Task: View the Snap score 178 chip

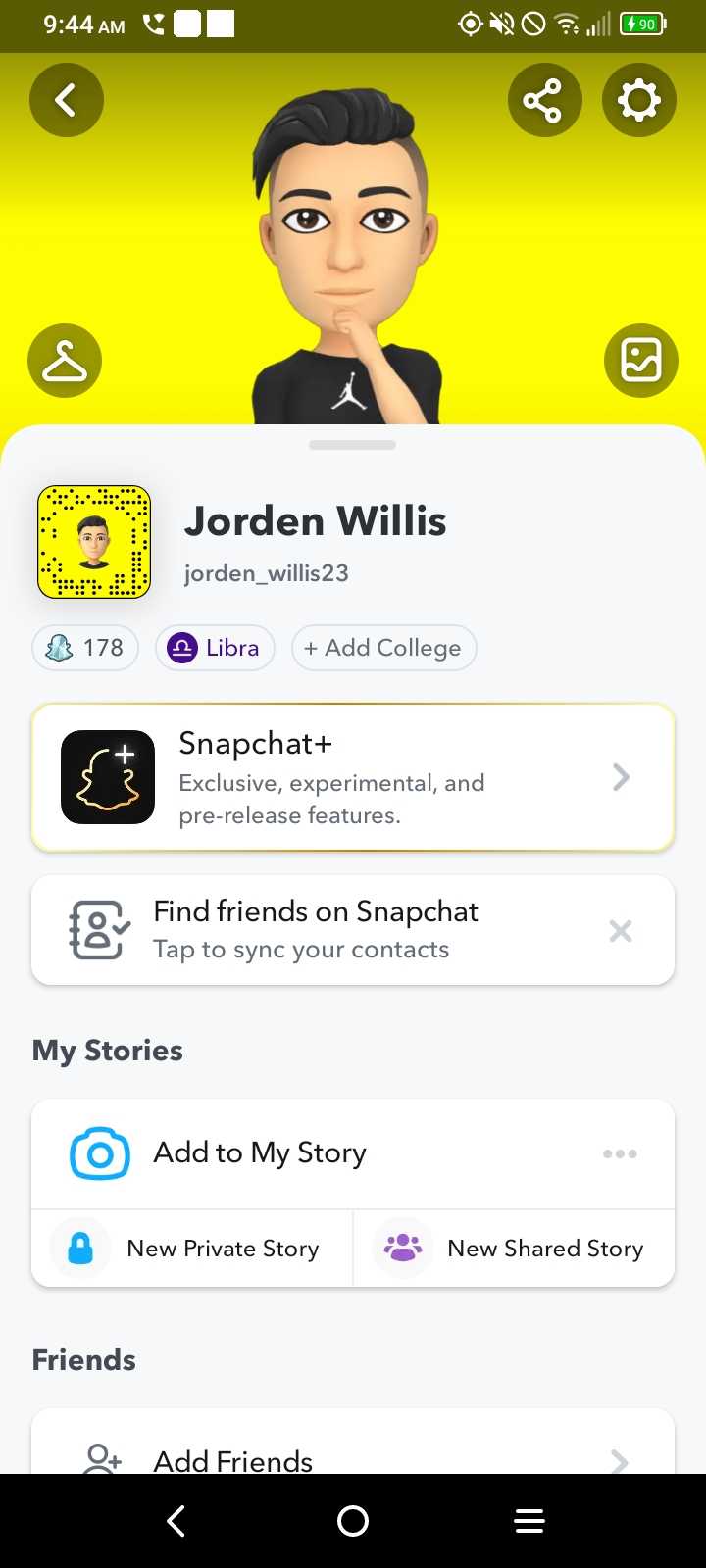Action: 85,648
